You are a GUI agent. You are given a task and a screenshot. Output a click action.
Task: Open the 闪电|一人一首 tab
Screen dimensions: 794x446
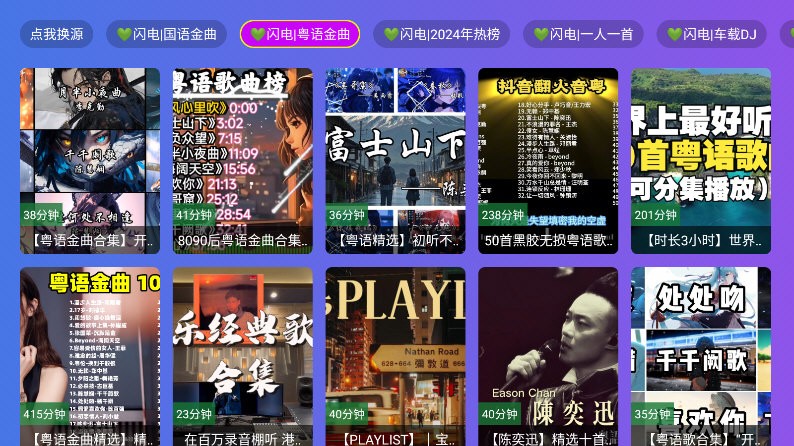582,34
